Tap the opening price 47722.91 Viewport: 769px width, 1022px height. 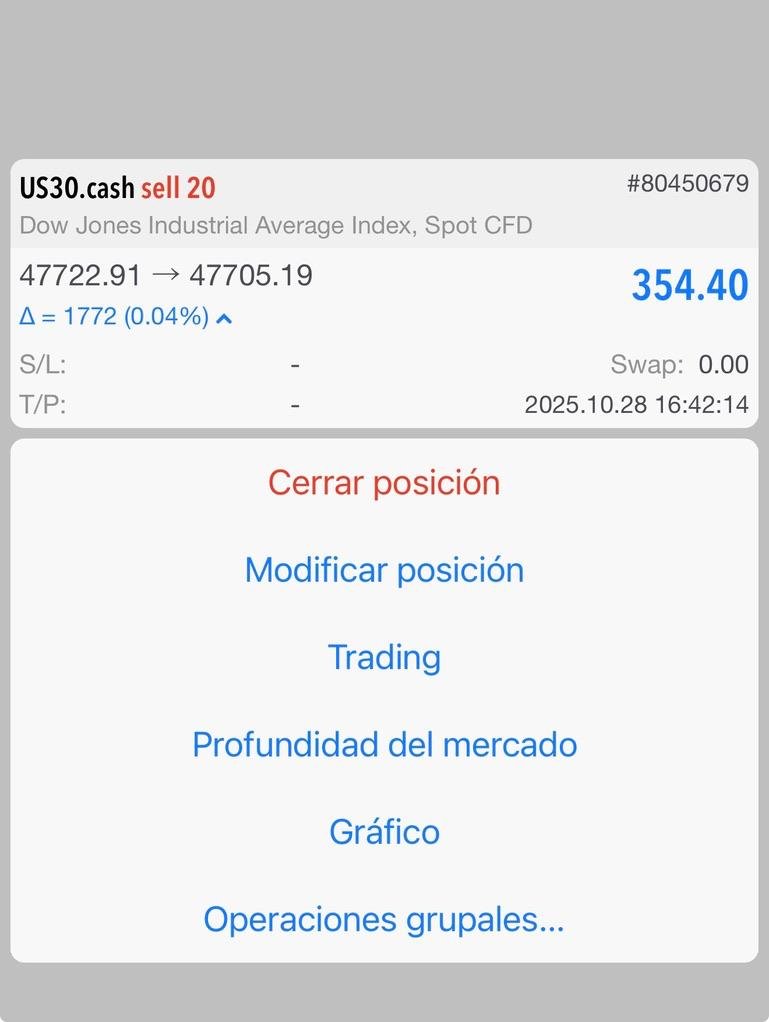(78, 275)
